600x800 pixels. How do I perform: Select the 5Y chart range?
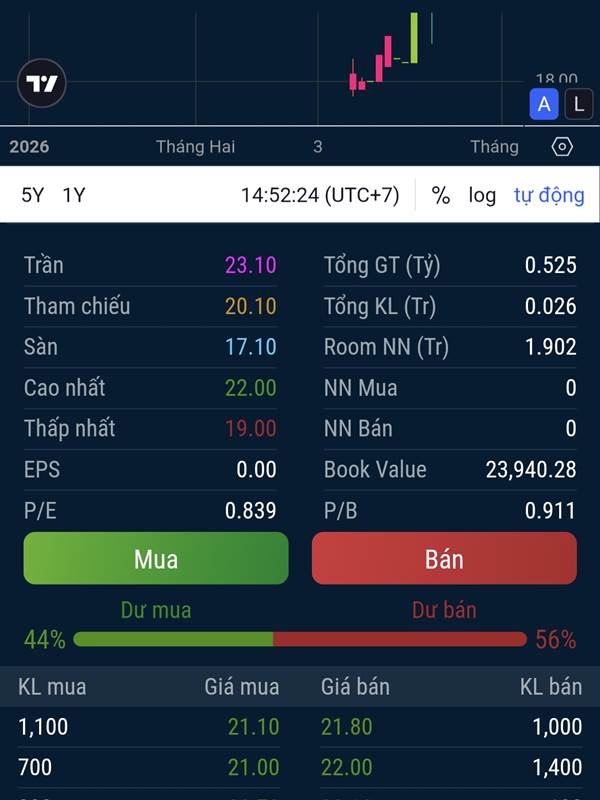[33, 195]
